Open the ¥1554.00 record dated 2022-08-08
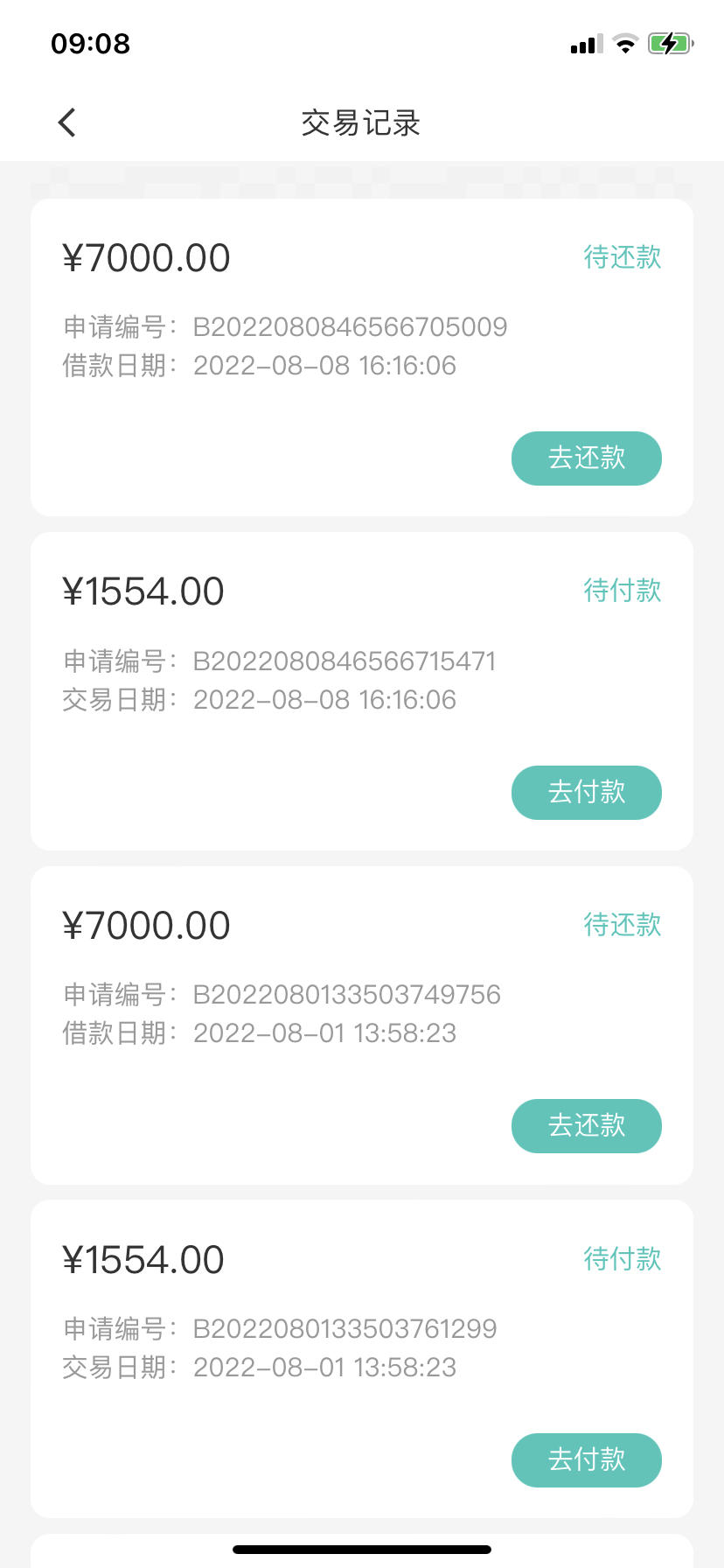 click(x=362, y=691)
